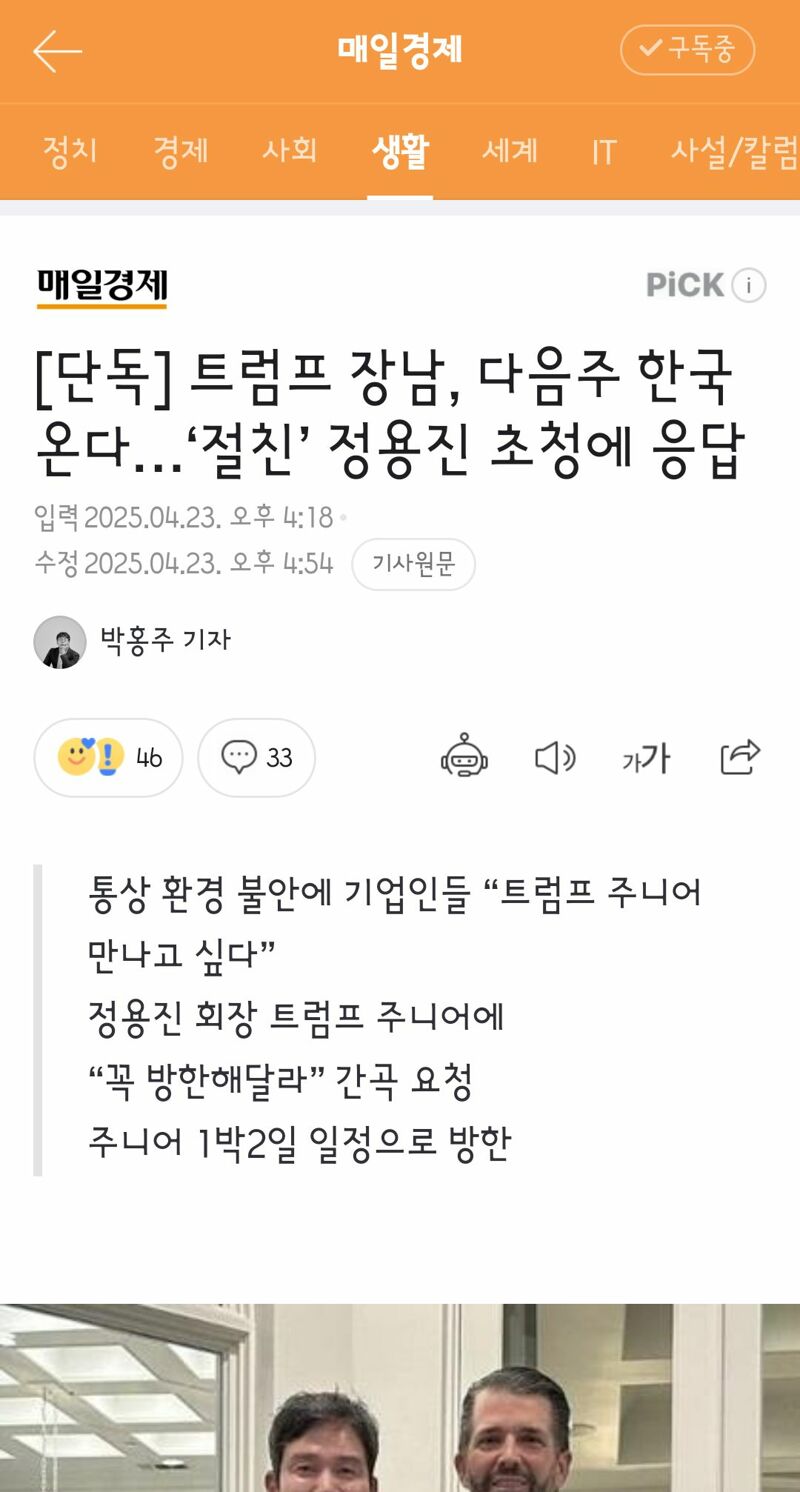Screen dimensions: 800x1492
Task: Open the AI summary robot icon
Action: [x=464, y=758]
